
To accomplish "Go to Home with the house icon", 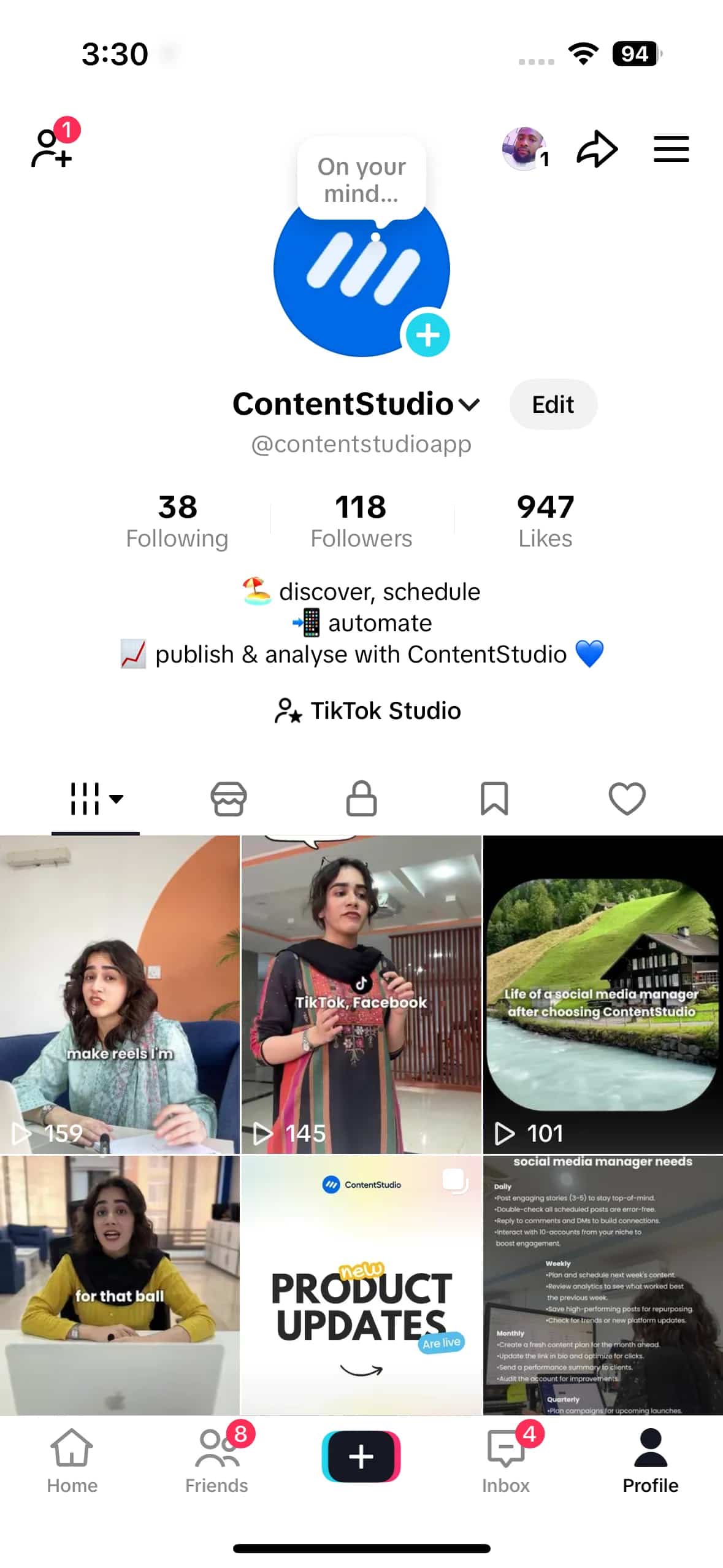I will click(x=72, y=1459).
